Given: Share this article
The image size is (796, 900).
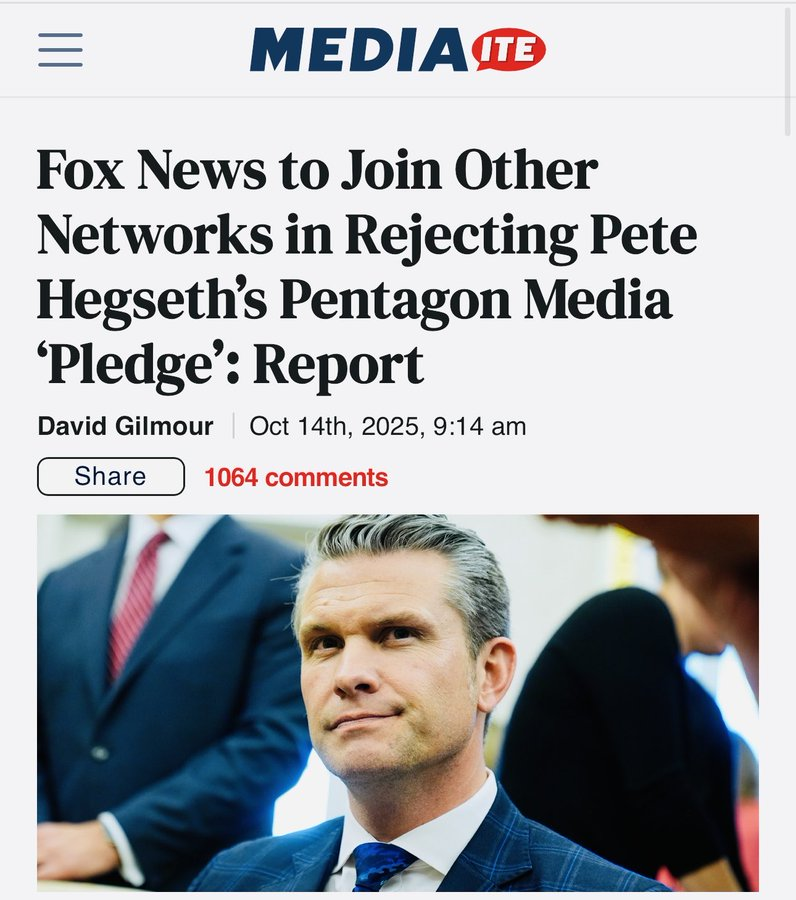Looking at the screenshot, I should pyautogui.click(x=111, y=477).
